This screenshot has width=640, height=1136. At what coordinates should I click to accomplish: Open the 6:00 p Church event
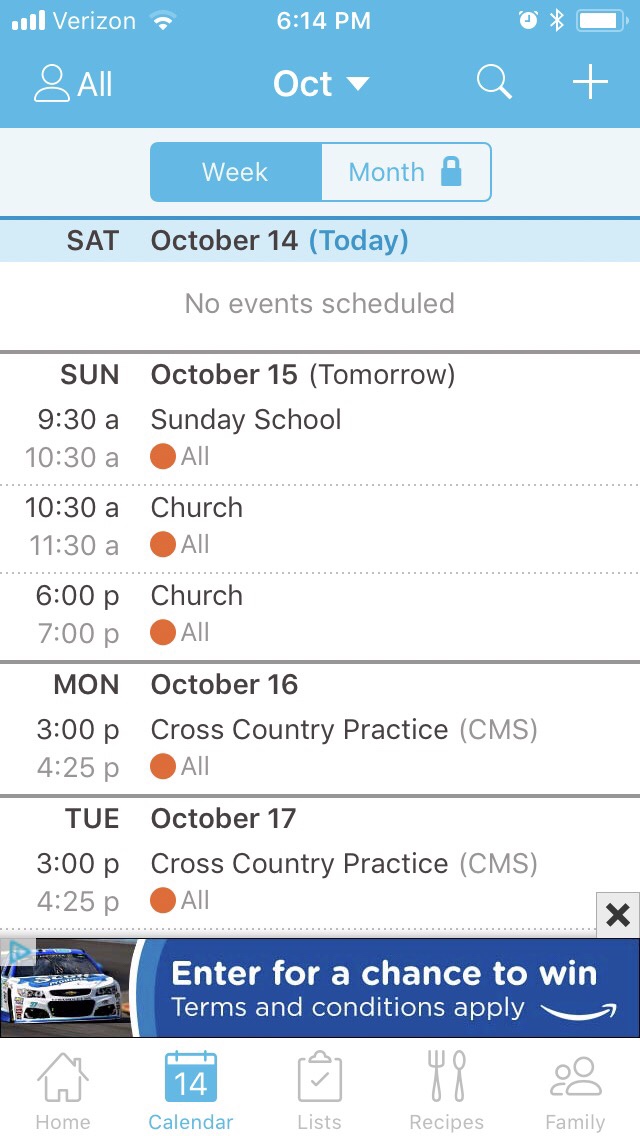(x=320, y=614)
